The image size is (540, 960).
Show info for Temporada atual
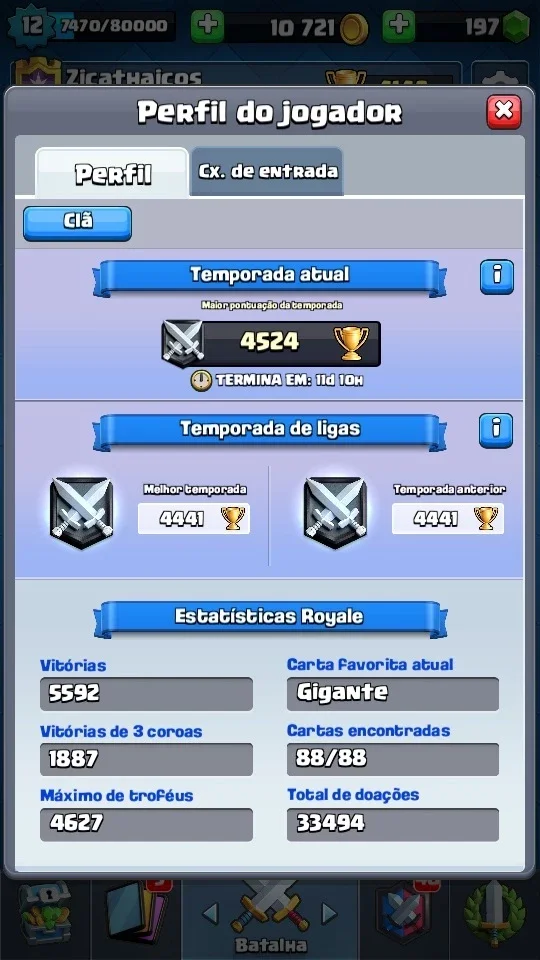tap(497, 277)
